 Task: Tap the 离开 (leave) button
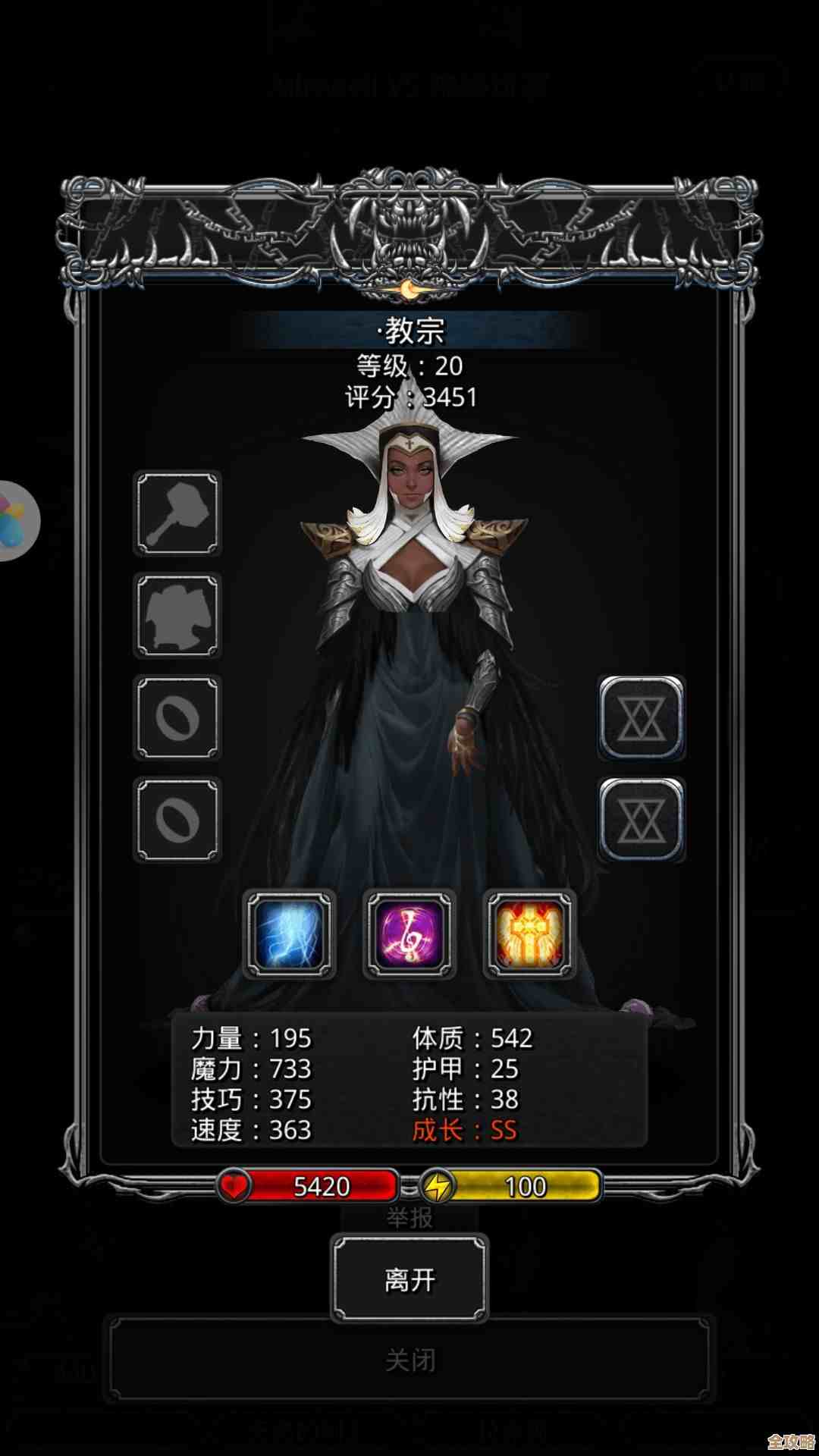(409, 1280)
